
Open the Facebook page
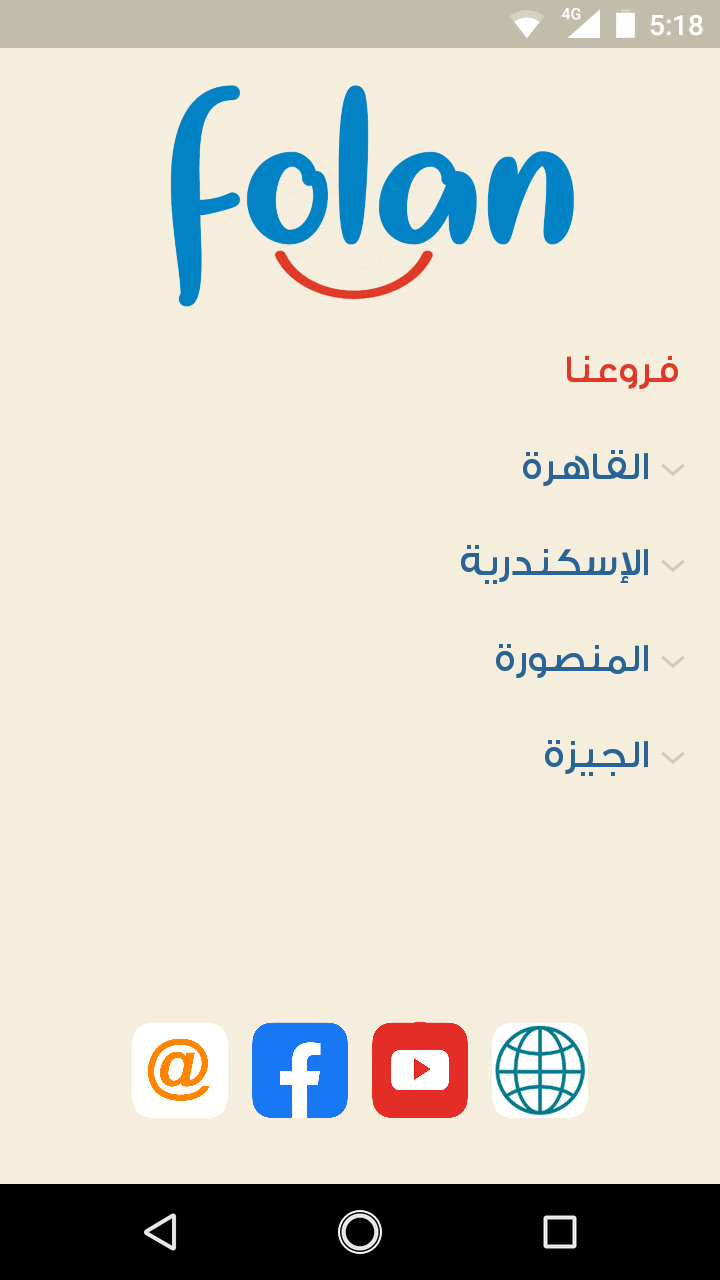(x=300, y=1070)
